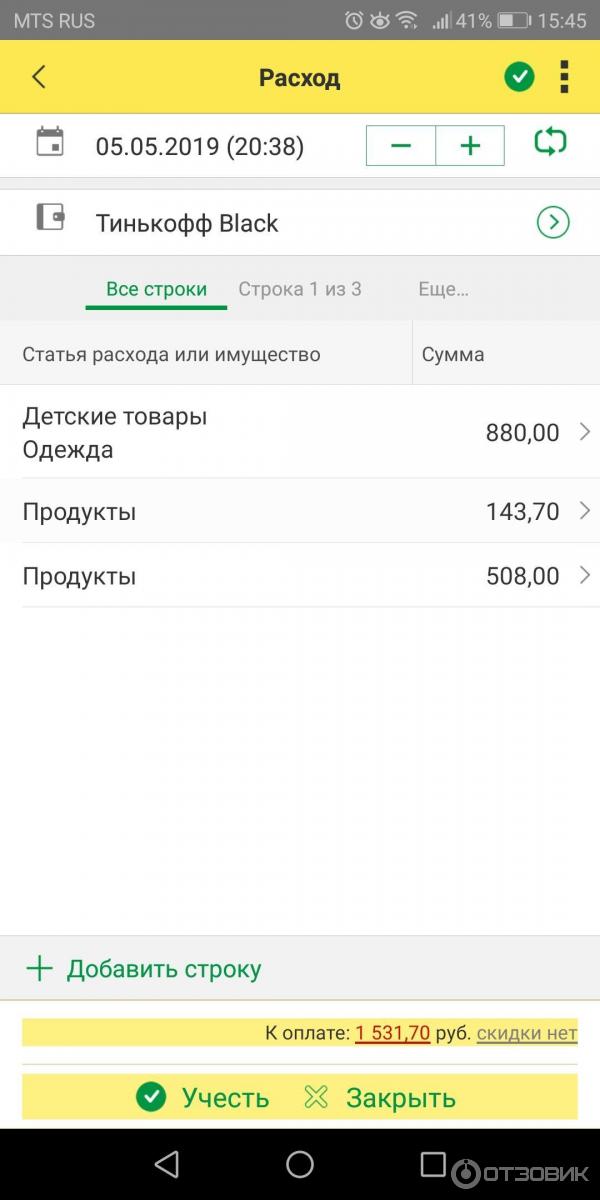
Task: Increase the date with plus button
Action: [x=470, y=146]
